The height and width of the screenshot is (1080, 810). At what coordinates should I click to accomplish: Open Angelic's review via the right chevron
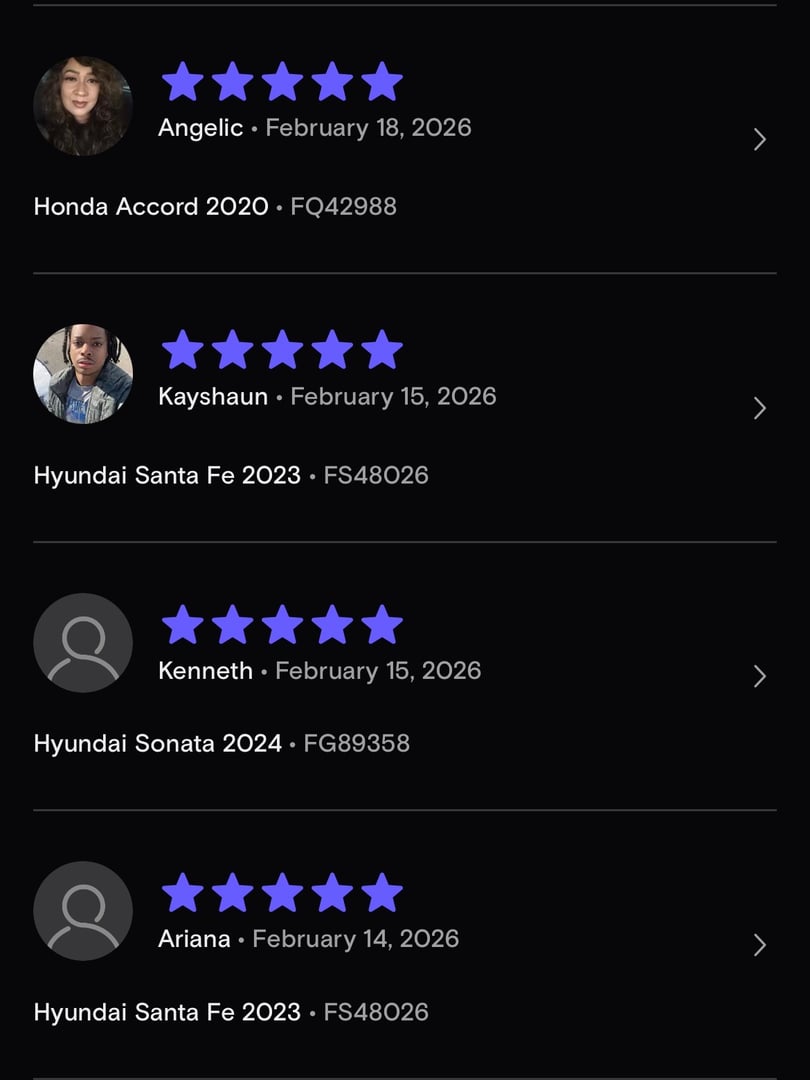coord(759,140)
